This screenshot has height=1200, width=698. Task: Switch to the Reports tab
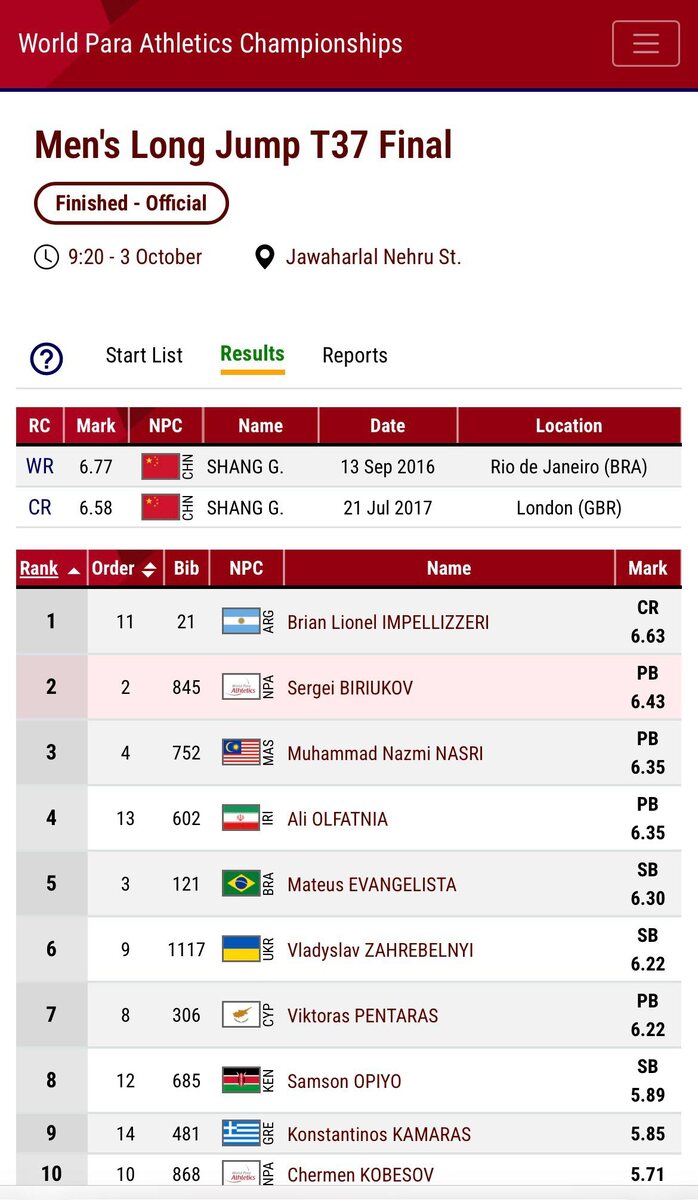[354, 355]
